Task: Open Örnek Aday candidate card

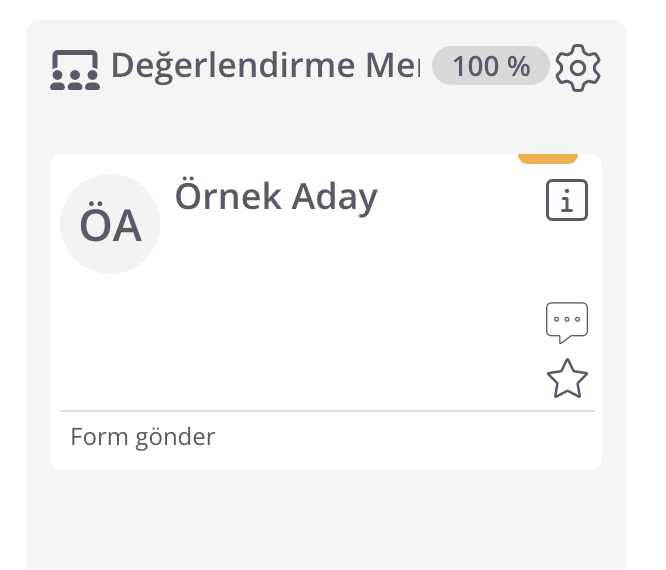Action: pos(276,197)
